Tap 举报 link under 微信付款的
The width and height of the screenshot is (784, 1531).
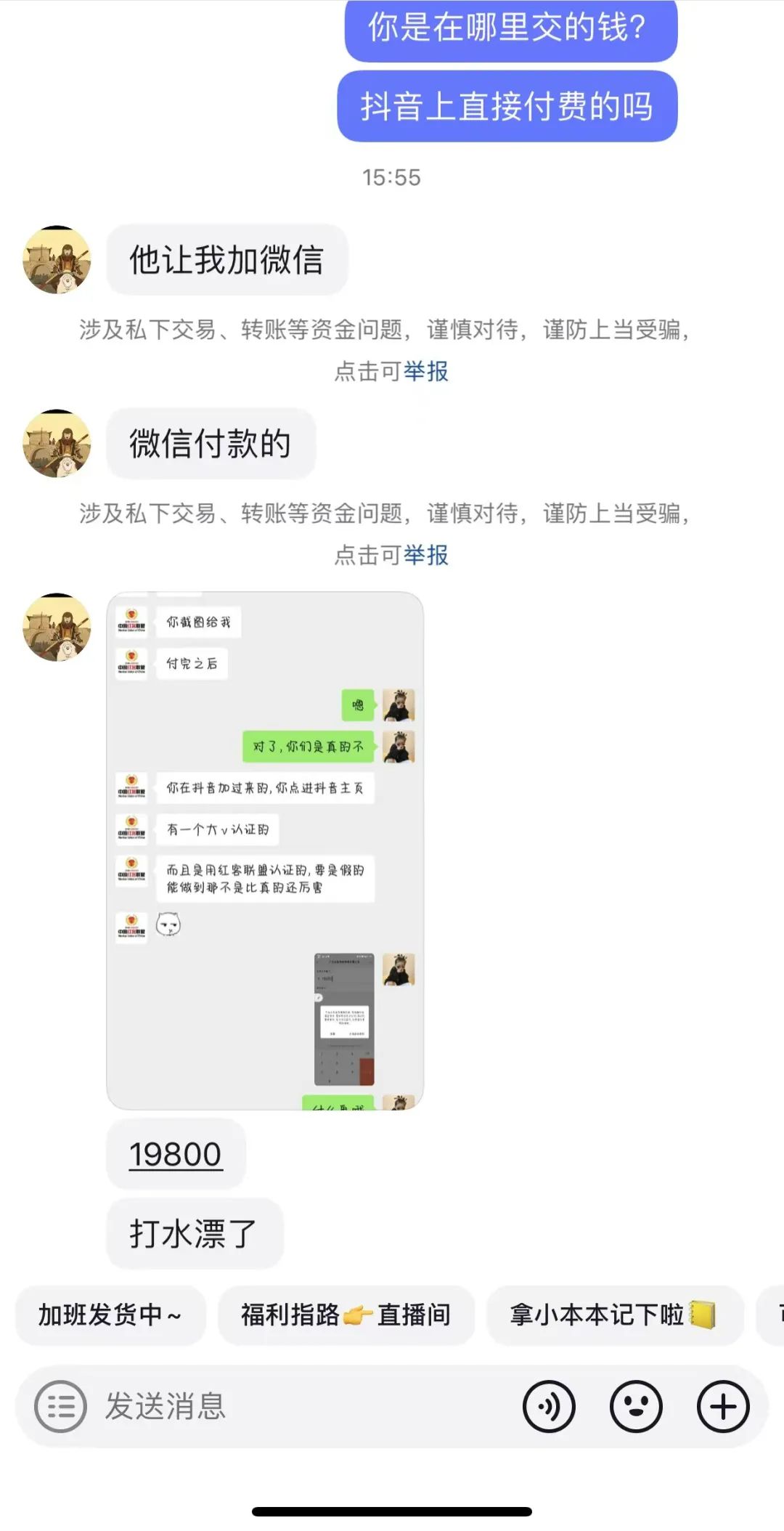426,556
